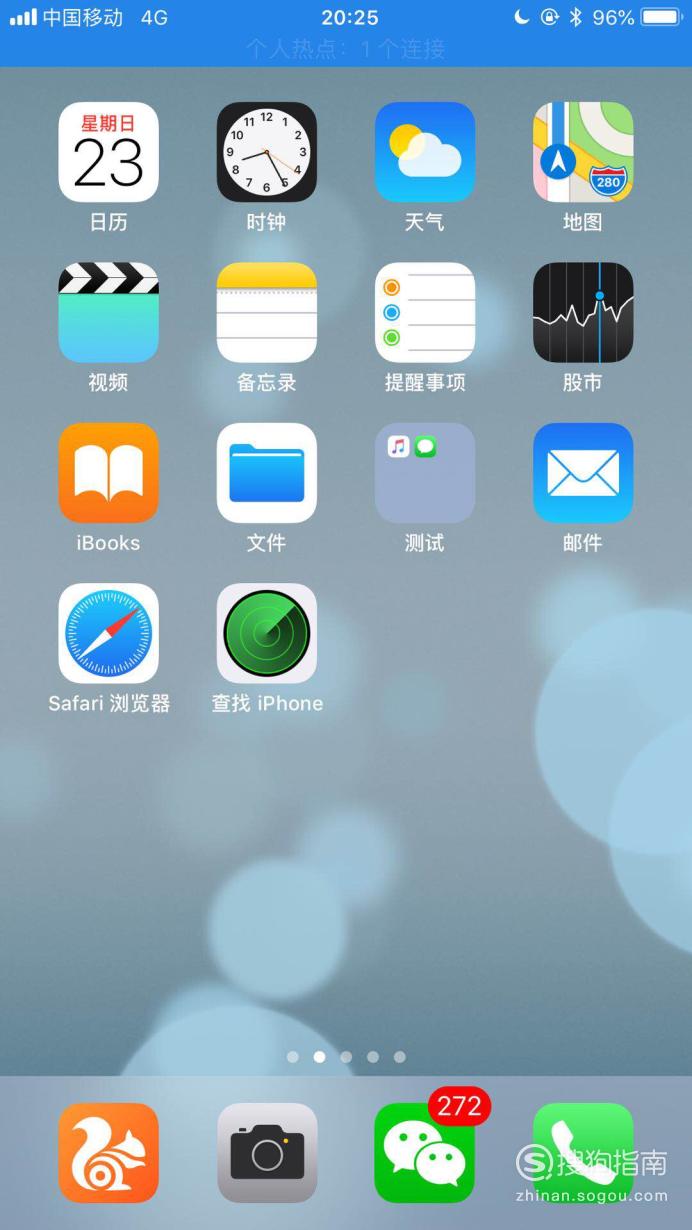The height and width of the screenshot is (1230, 692).
Task: Tap the blue personal hotspot status bar
Action: point(346,49)
